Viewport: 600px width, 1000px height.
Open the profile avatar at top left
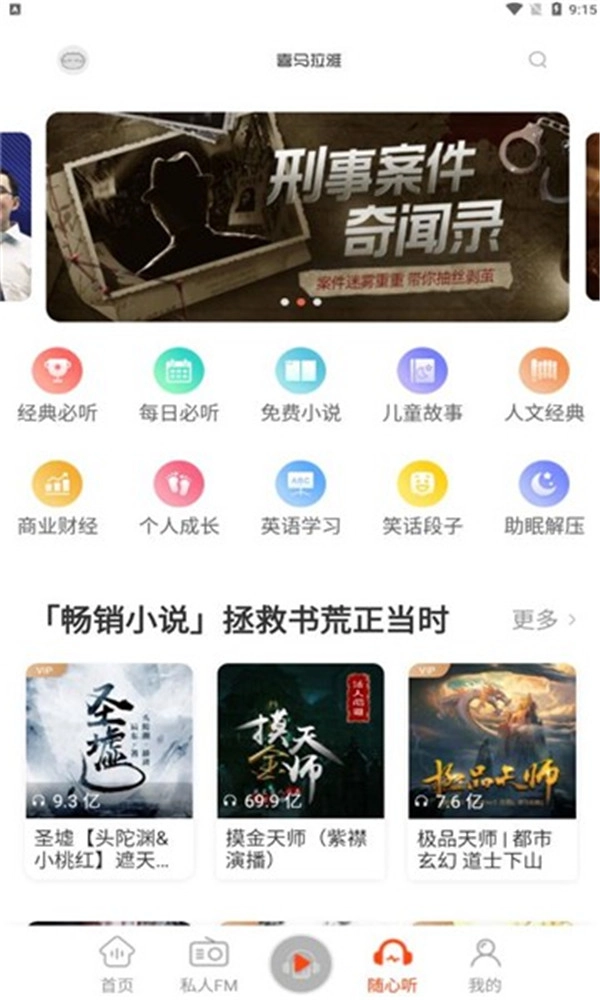[73, 60]
